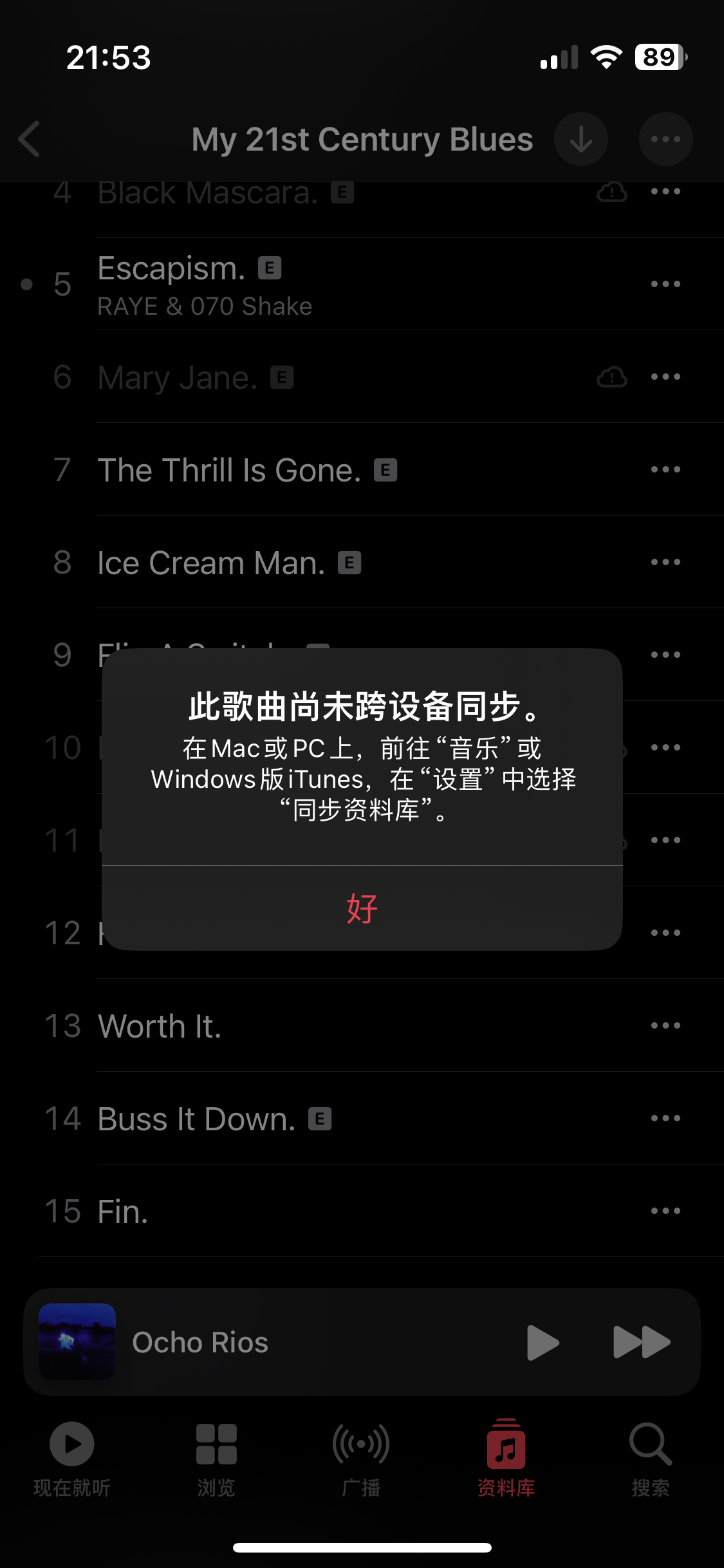Play The Thrill Is Gone.
Screen dimensions: 724x1568
pyautogui.click(x=229, y=470)
